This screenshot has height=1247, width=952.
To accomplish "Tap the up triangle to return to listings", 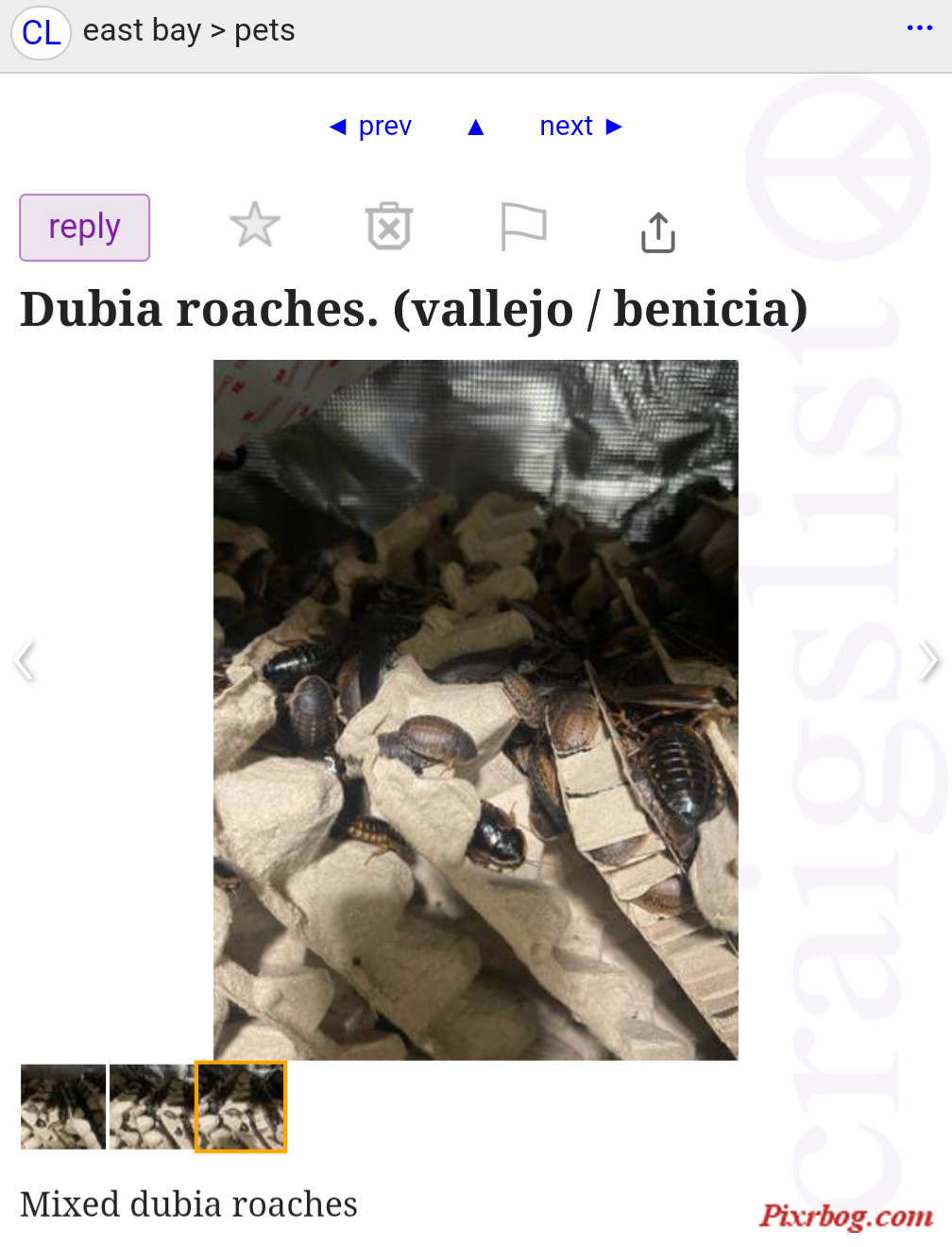I will 476,127.
